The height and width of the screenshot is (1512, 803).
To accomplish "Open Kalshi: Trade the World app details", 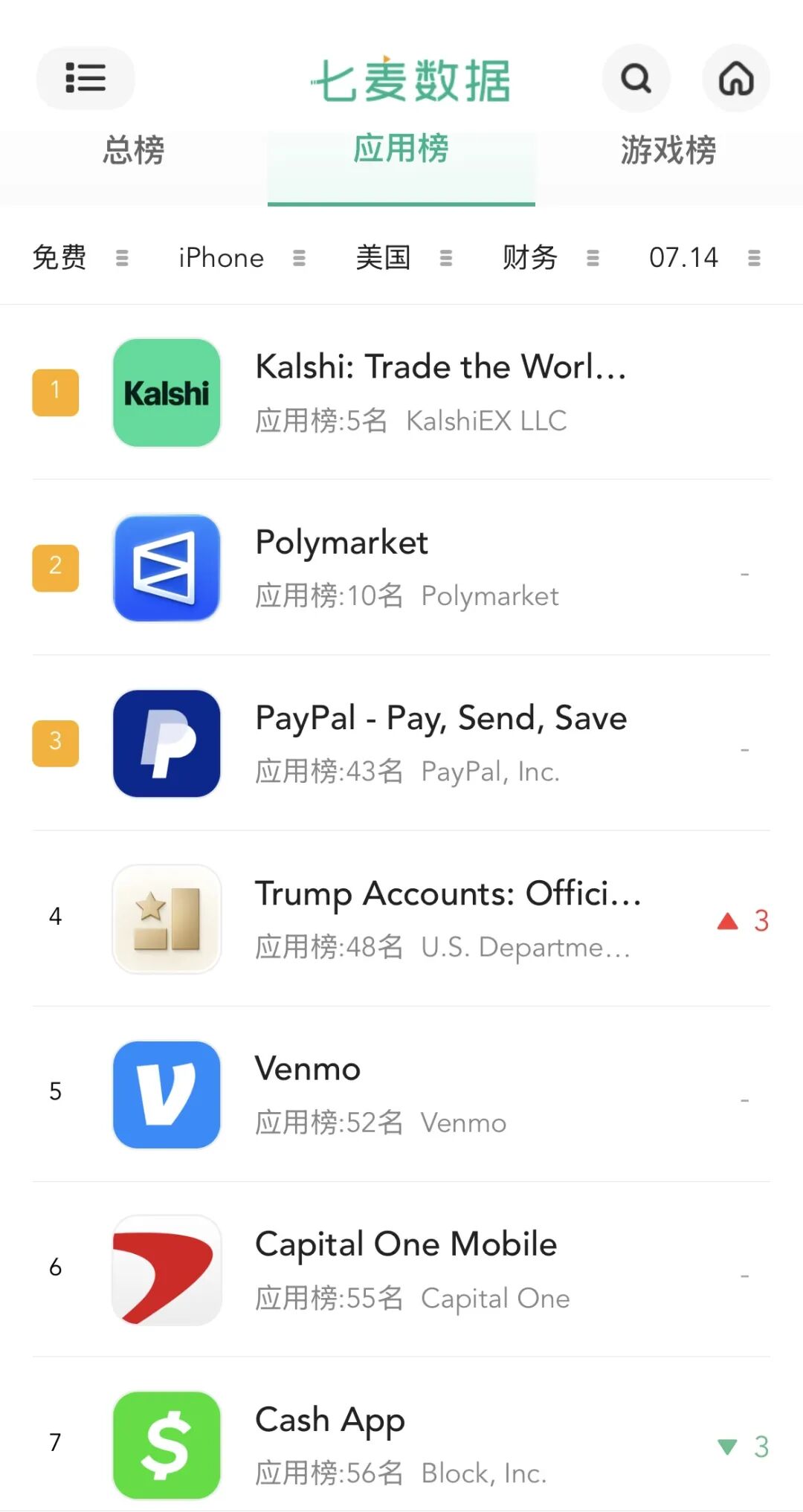I will [401, 392].
